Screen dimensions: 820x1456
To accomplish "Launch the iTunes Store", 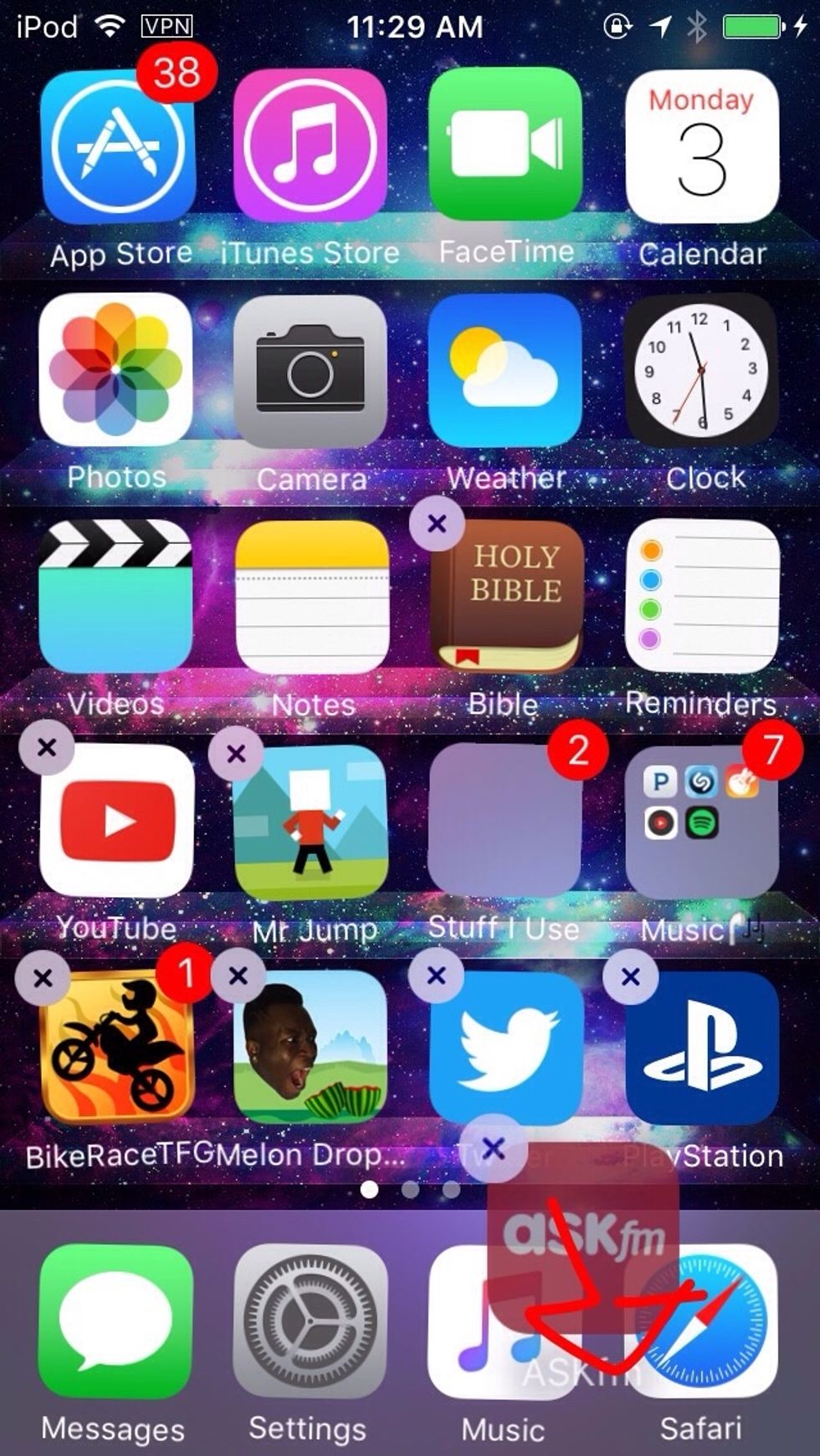I will tap(310, 146).
